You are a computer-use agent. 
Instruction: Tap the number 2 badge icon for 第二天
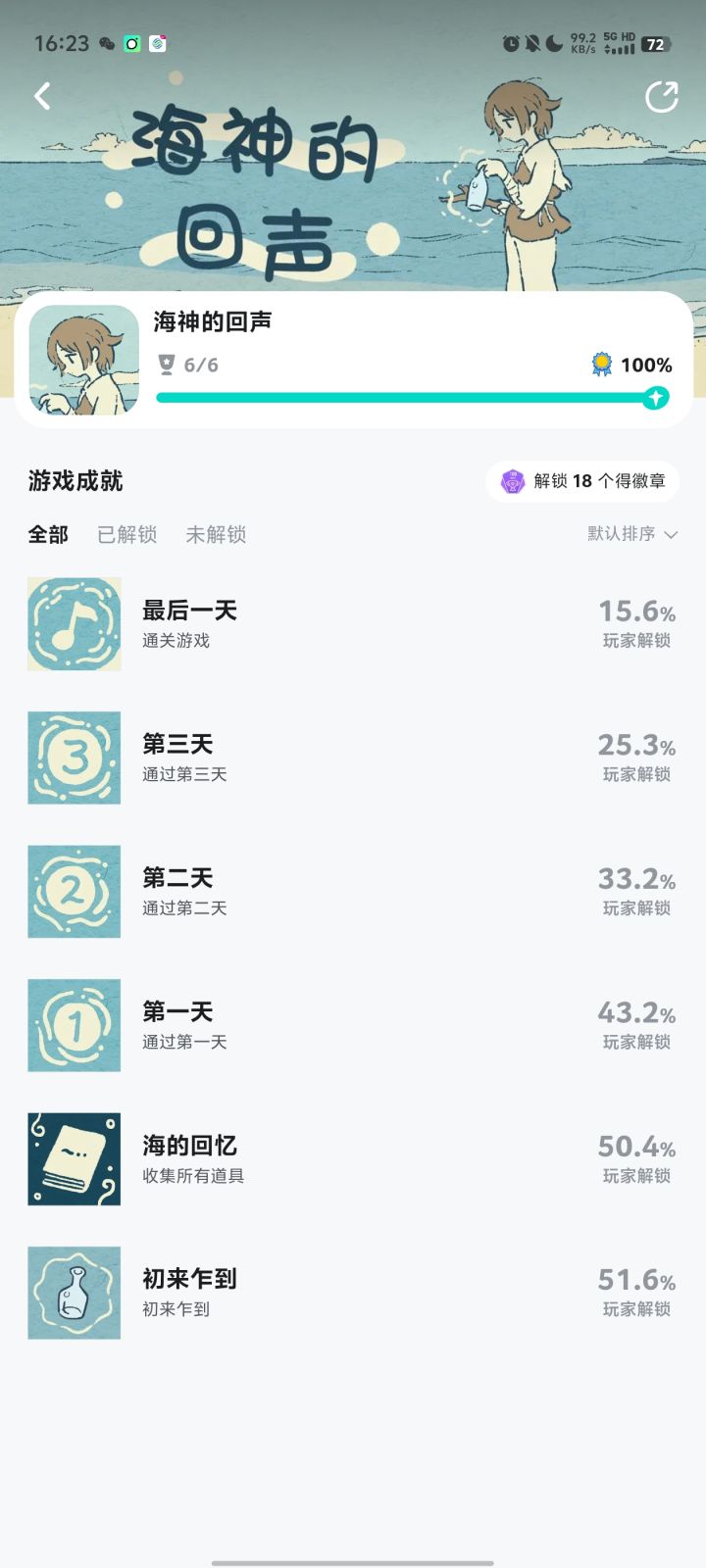[x=74, y=891]
